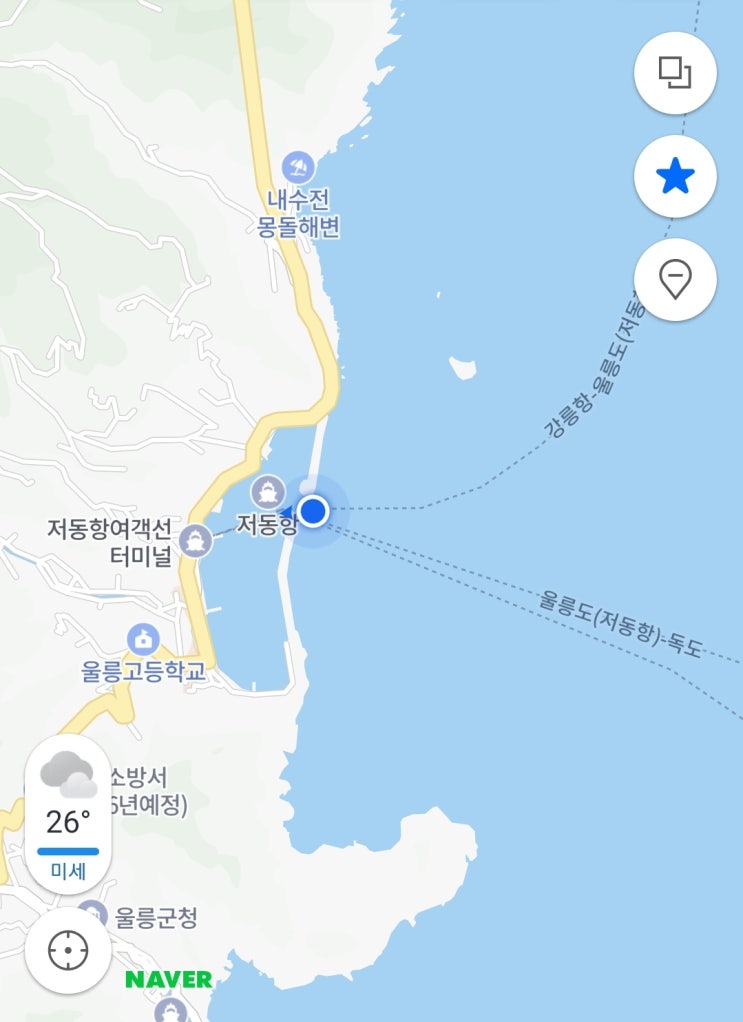Open saved places star button
743x1022 pixels.
pos(675,177)
